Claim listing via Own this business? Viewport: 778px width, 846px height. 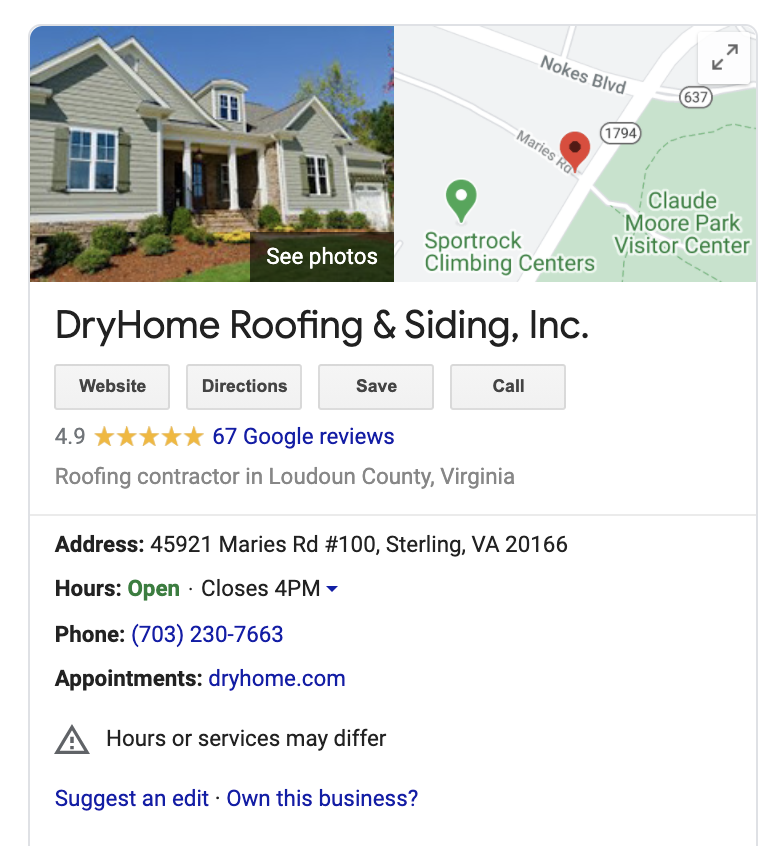point(322,798)
